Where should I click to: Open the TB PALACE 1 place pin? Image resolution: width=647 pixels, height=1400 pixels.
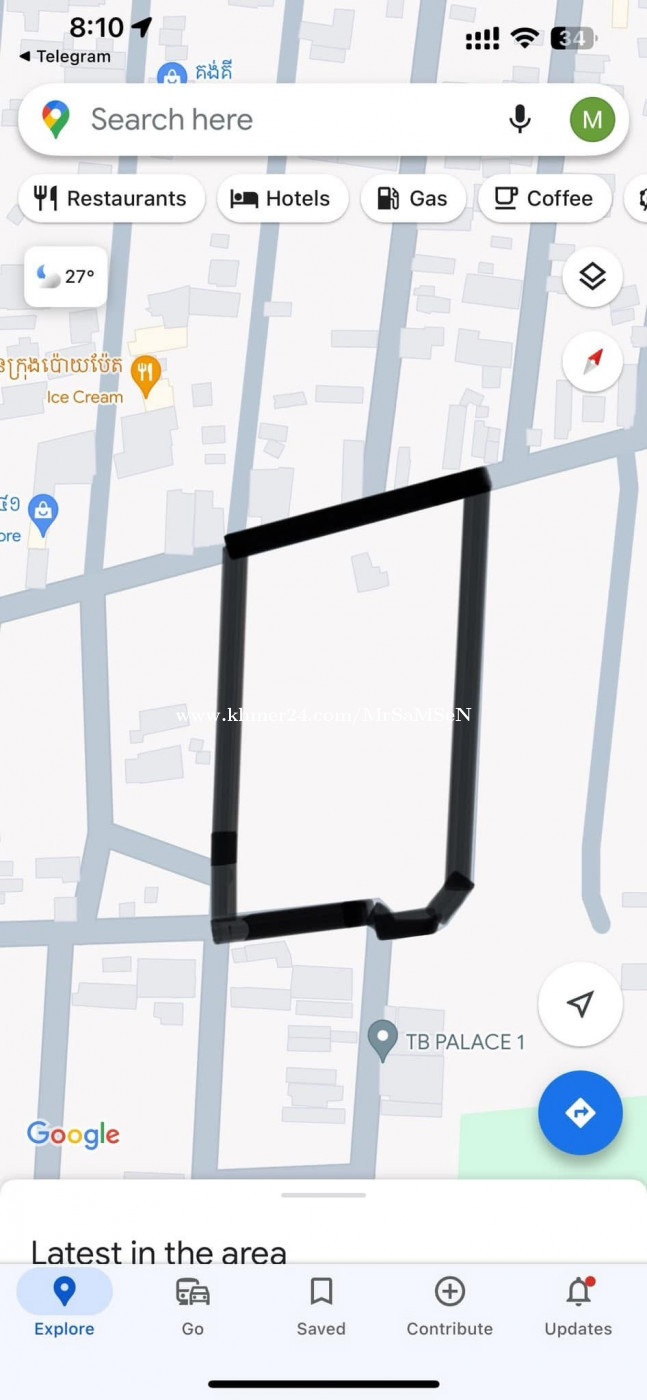pyautogui.click(x=382, y=1041)
